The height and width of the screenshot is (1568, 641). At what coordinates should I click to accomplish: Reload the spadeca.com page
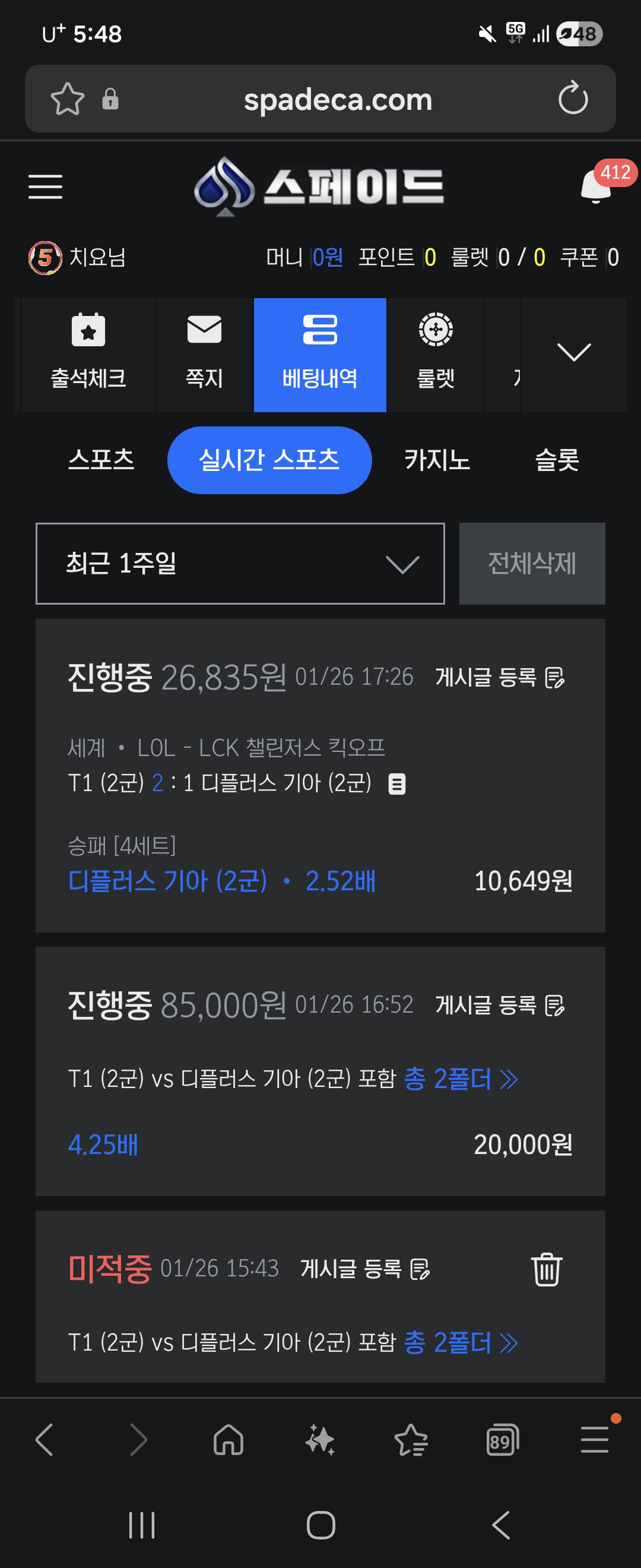(x=573, y=99)
